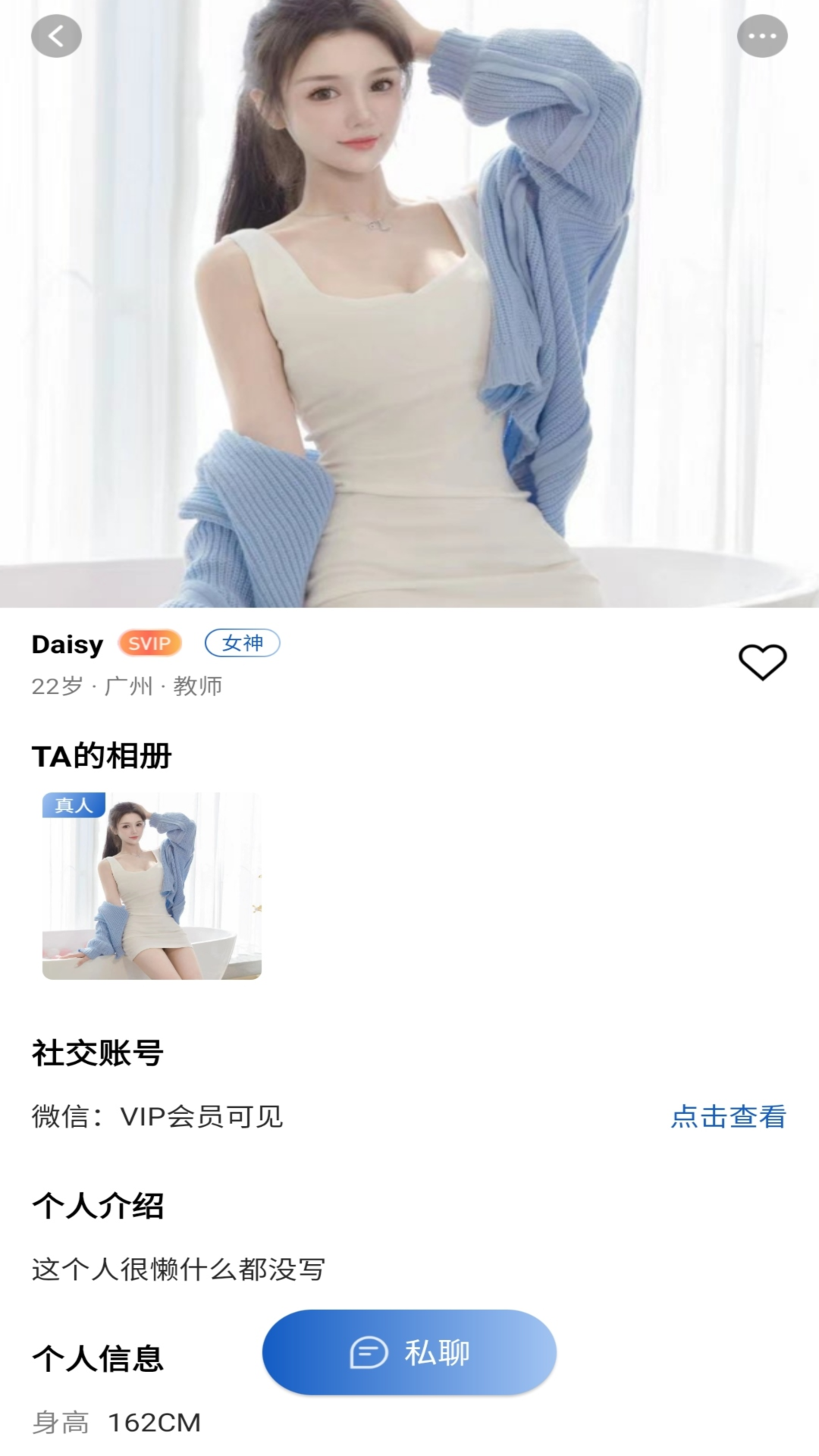Open the three-dot overflow menu
Image resolution: width=819 pixels, height=1456 pixels.
click(762, 36)
